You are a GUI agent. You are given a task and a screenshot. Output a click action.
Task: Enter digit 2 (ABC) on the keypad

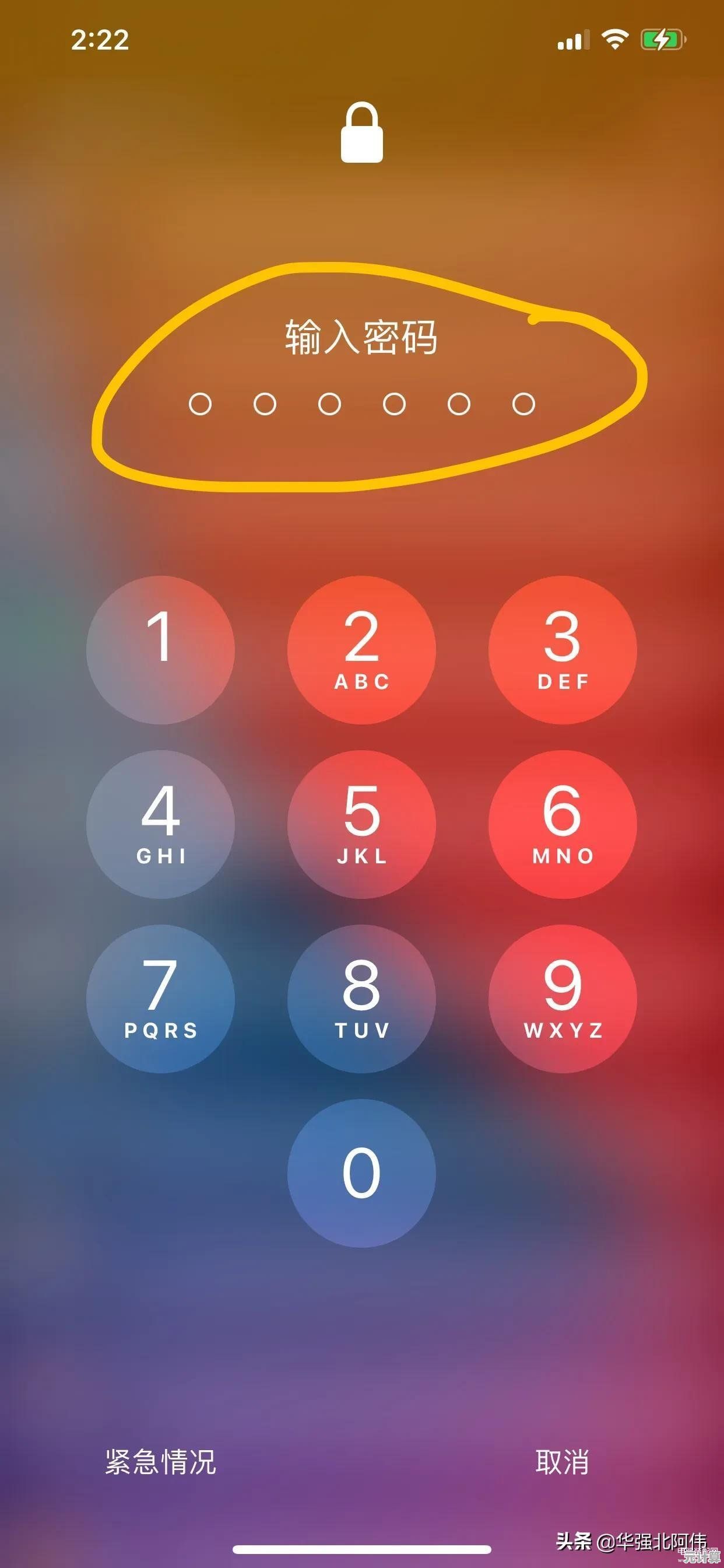361,649
